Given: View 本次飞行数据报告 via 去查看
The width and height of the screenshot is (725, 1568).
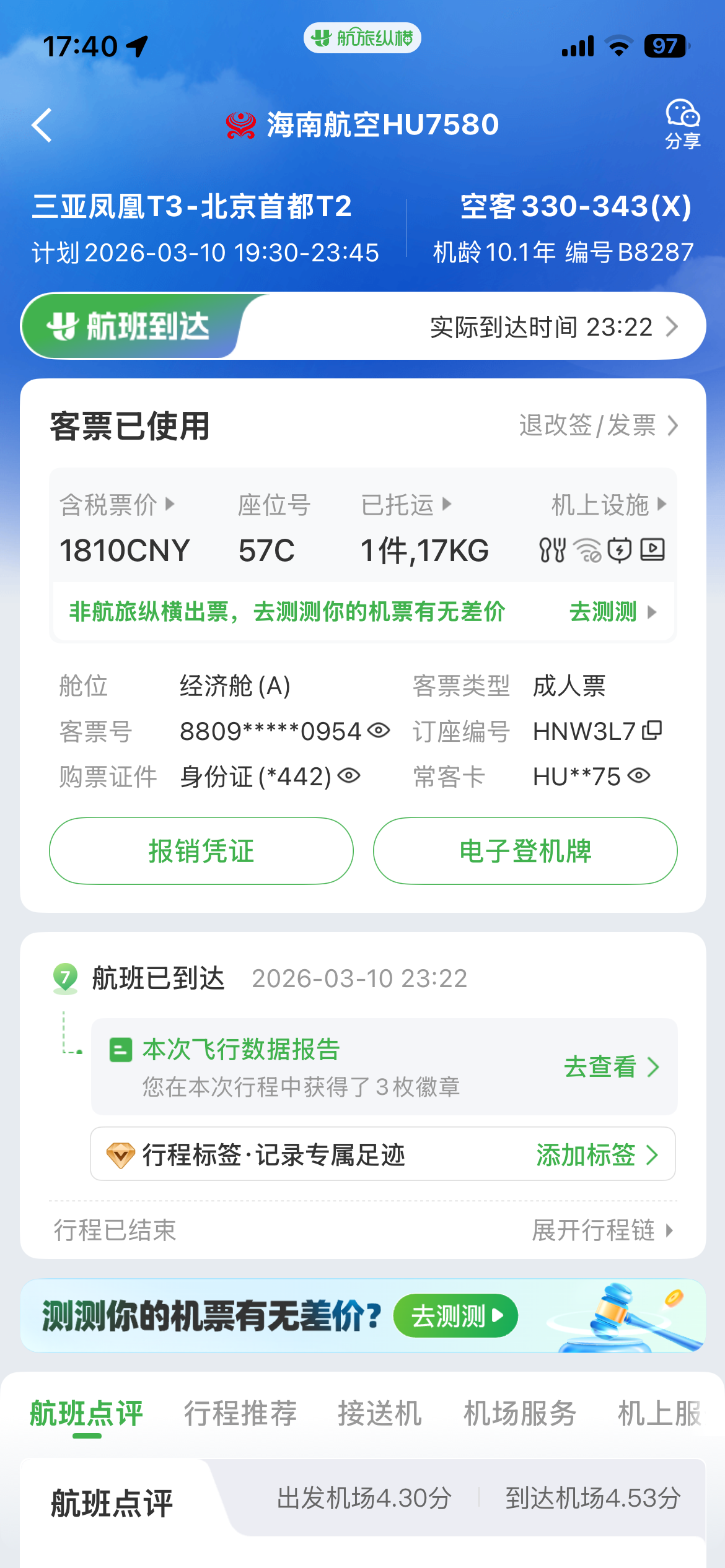Looking at the screenshot, I should click(610, 1066).
